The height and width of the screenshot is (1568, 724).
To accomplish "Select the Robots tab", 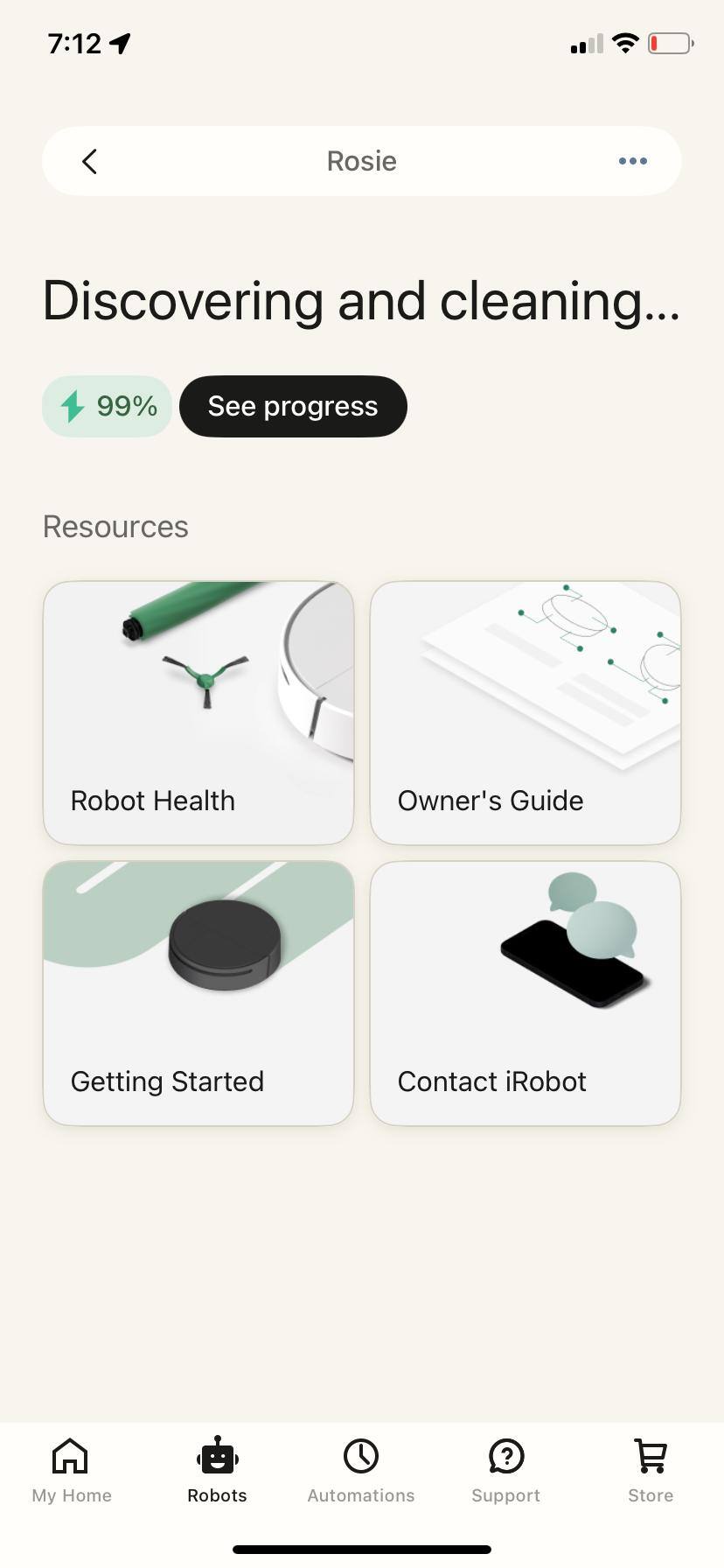I will (217, 1470).
